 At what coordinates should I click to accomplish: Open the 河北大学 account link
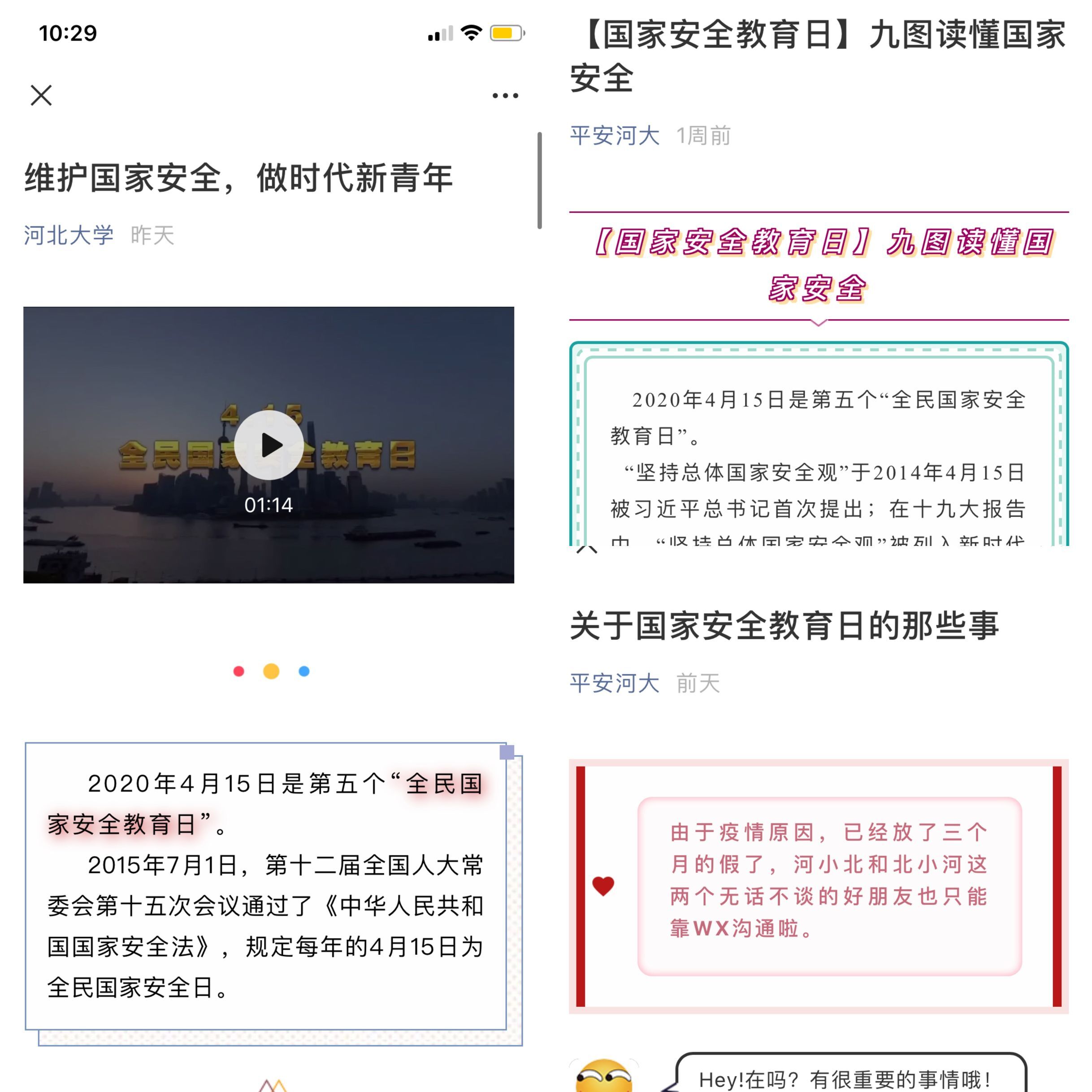point(69,235)
